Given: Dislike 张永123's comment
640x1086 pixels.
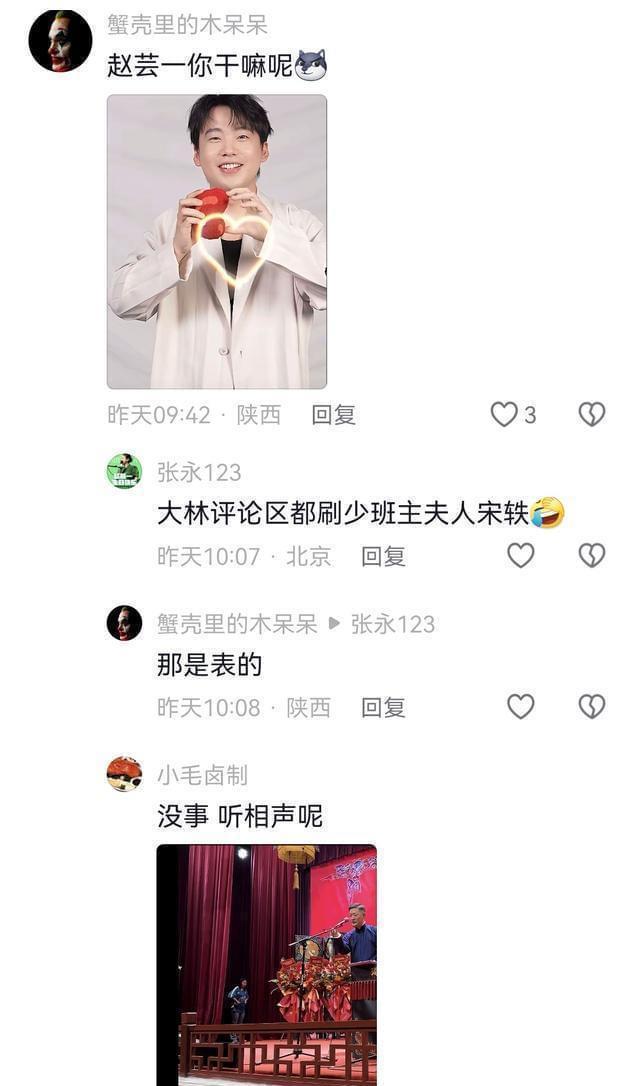Looking at the screenshot, I should [x=592, y=555].
